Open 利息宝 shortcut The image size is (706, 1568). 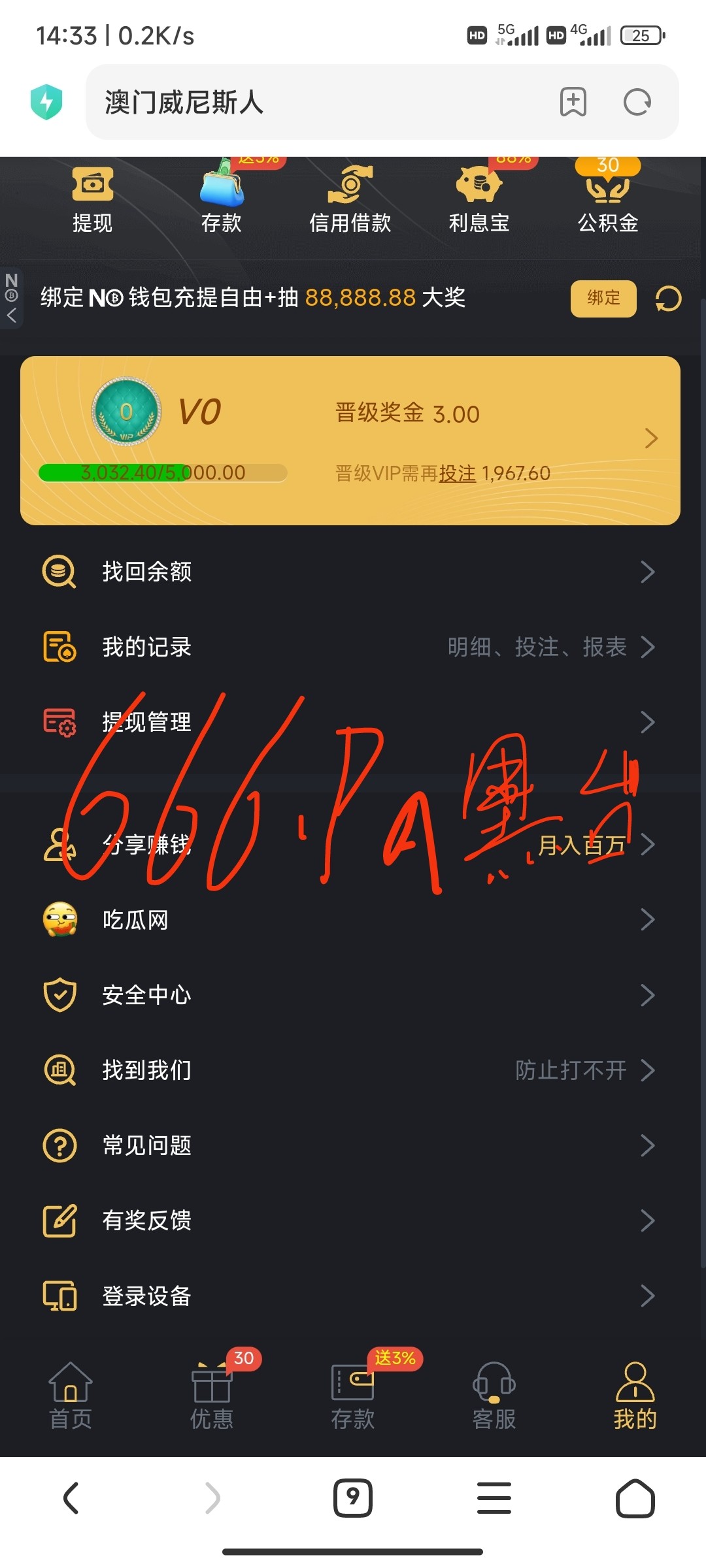pos(479,200)
